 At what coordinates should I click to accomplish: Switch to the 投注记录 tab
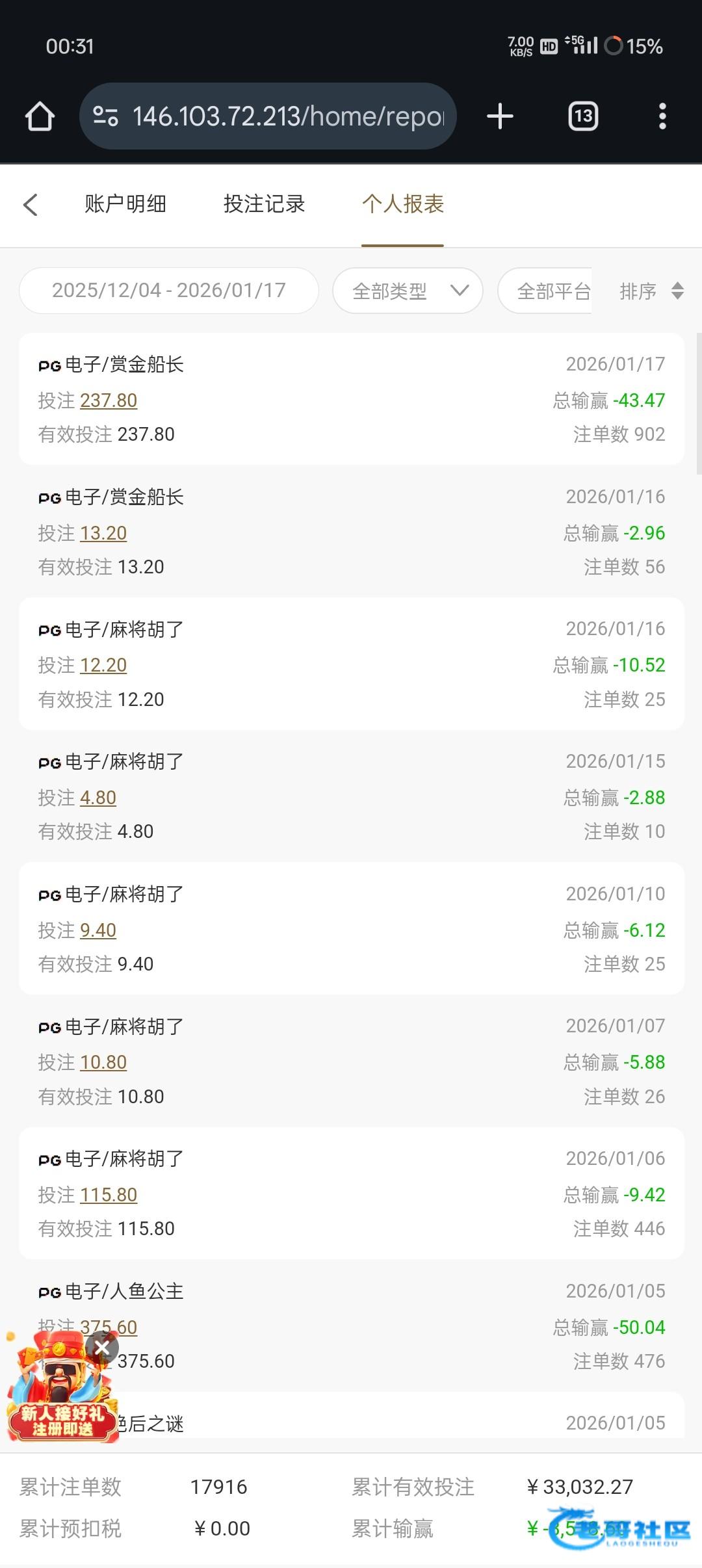point(264,204)
